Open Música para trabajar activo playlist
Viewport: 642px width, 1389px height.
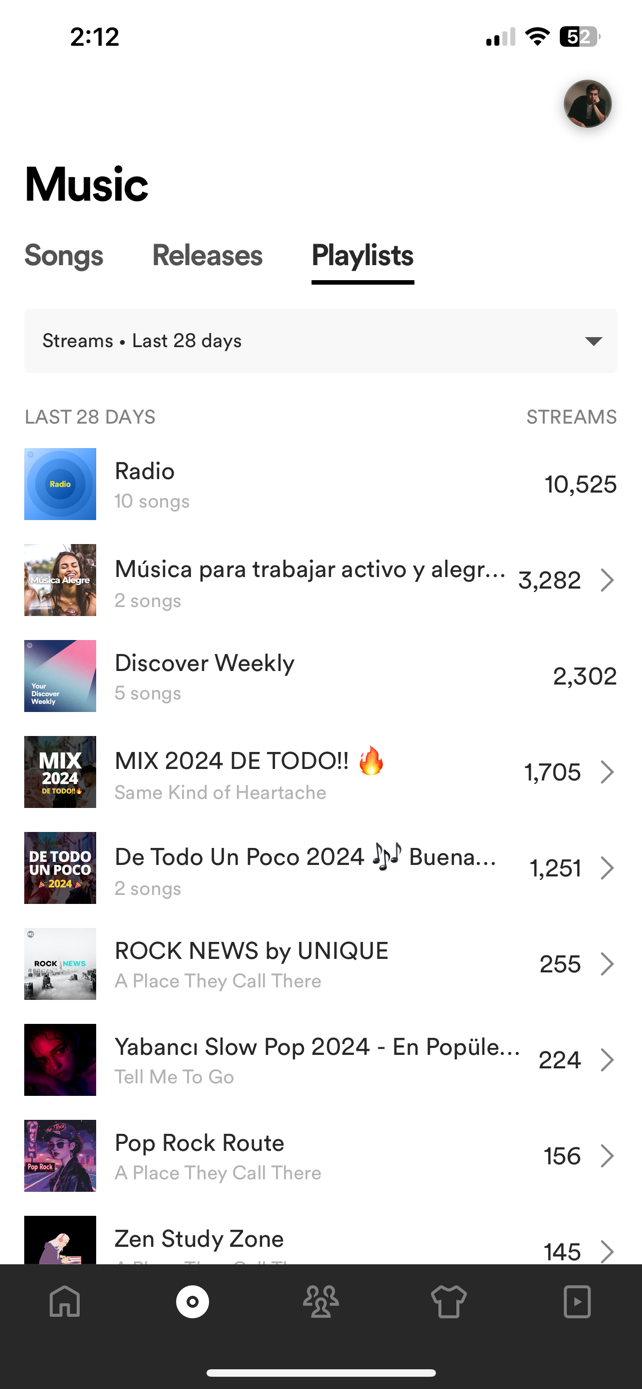tap(320, 580)
